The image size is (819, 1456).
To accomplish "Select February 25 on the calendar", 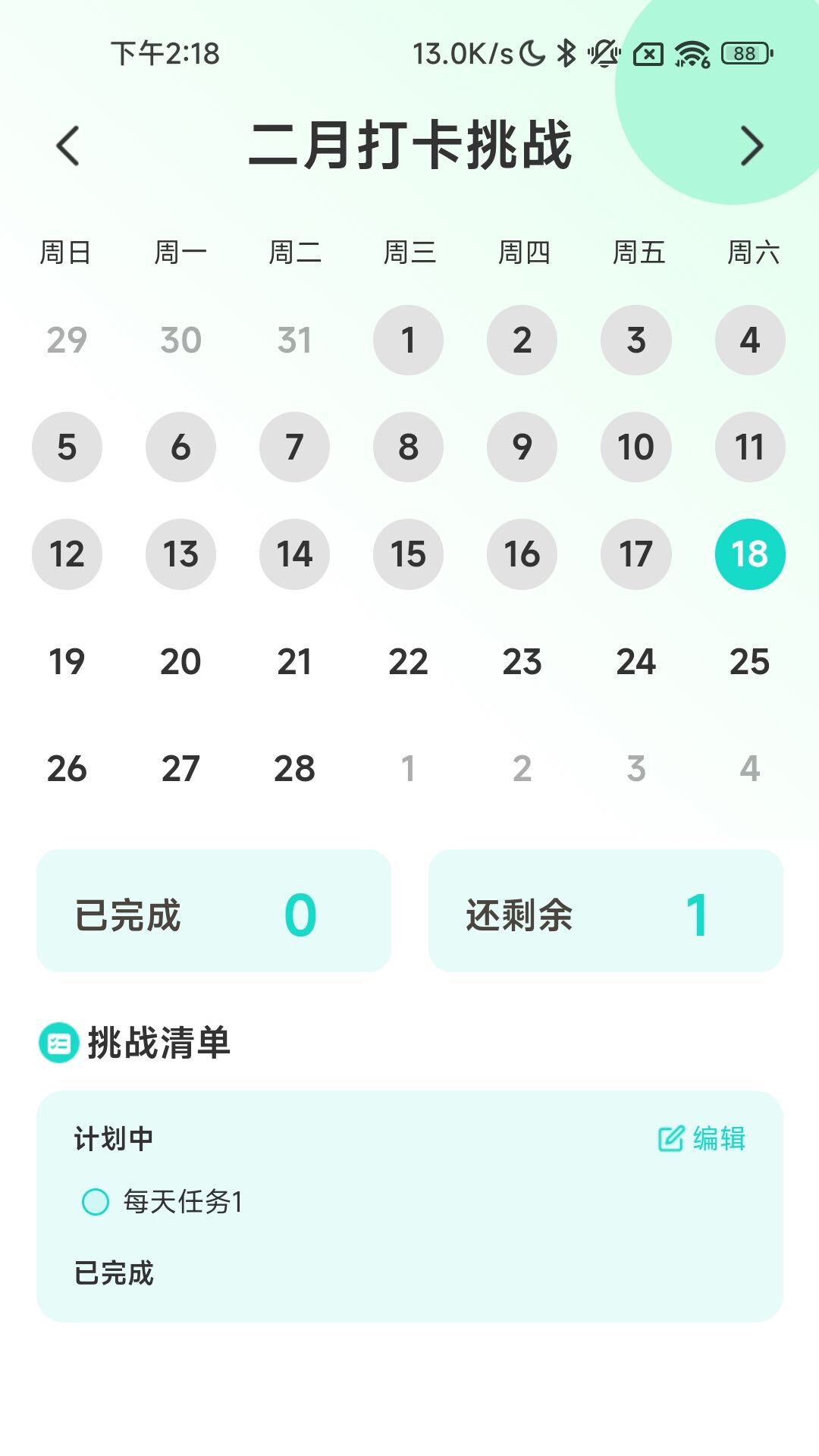I will tap(750, 661).
